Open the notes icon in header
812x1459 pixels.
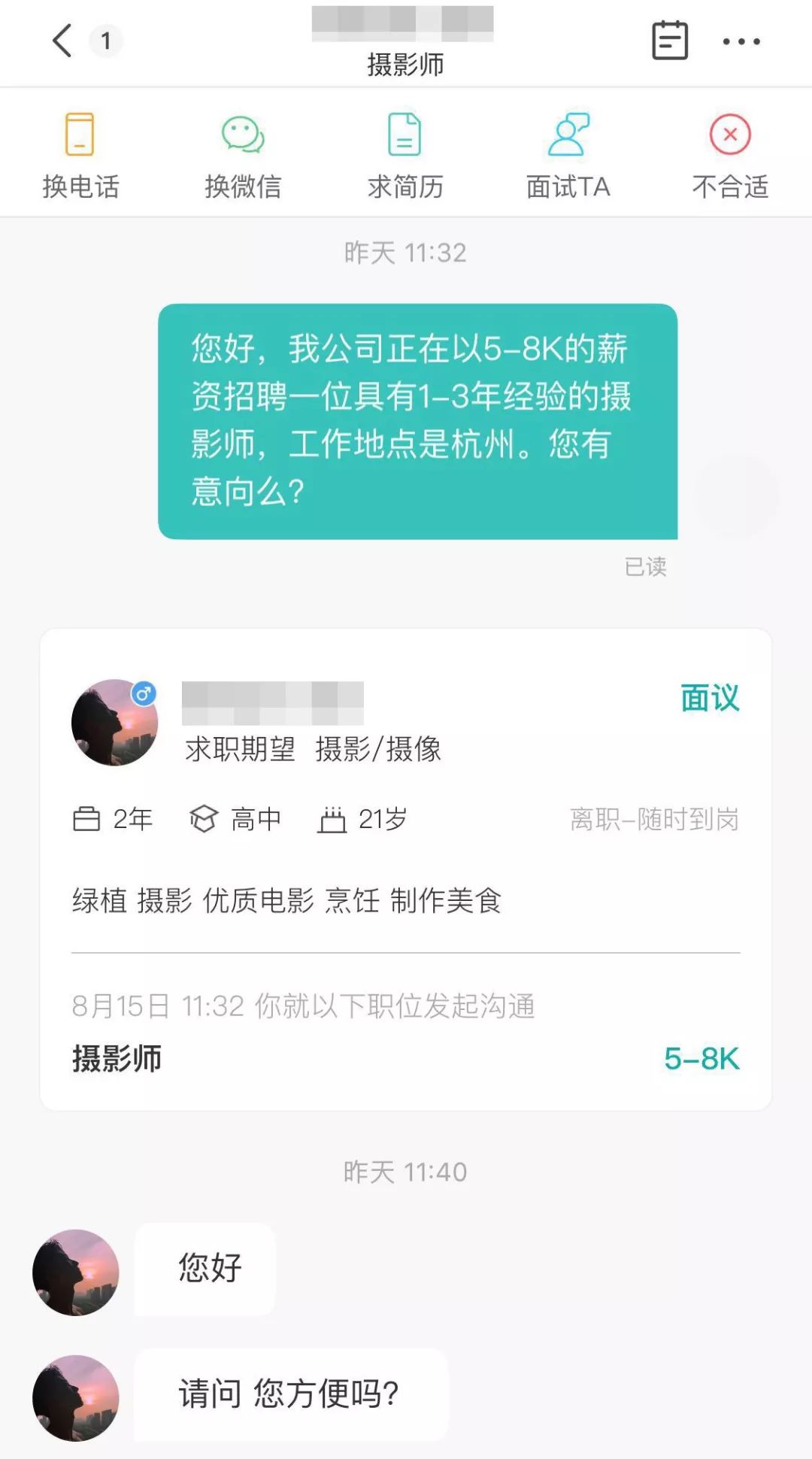(669, 41)
